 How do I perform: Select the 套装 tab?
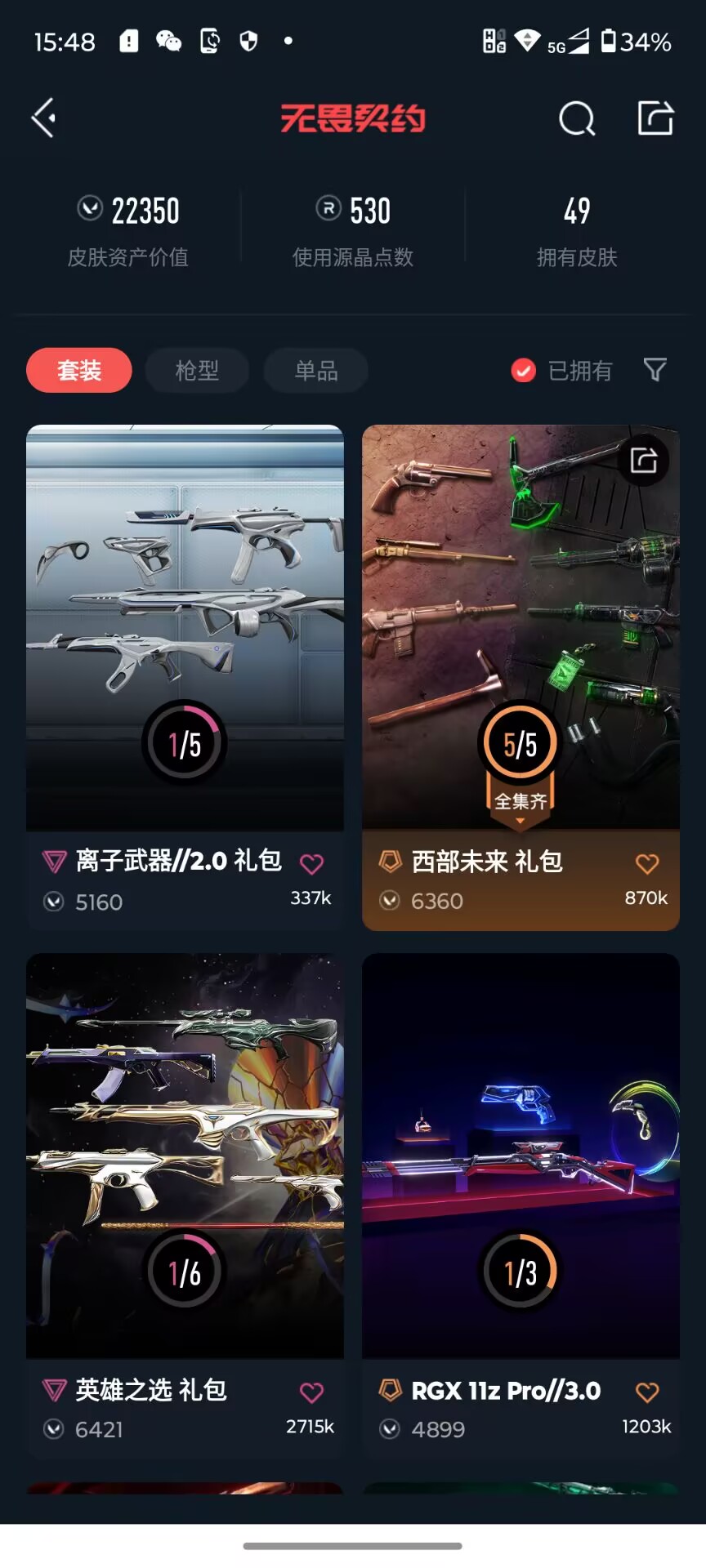tap(79, 371)
